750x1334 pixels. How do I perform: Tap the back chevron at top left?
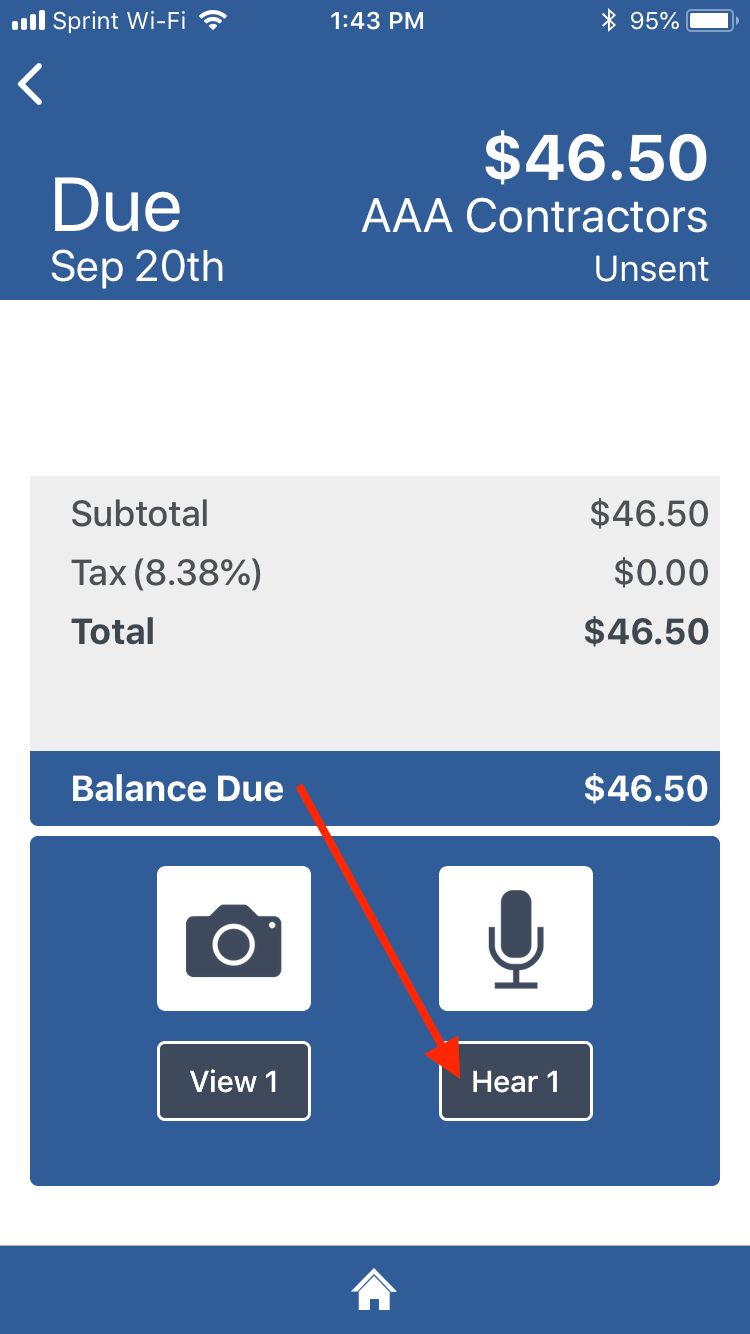click(x=30, y=84)
